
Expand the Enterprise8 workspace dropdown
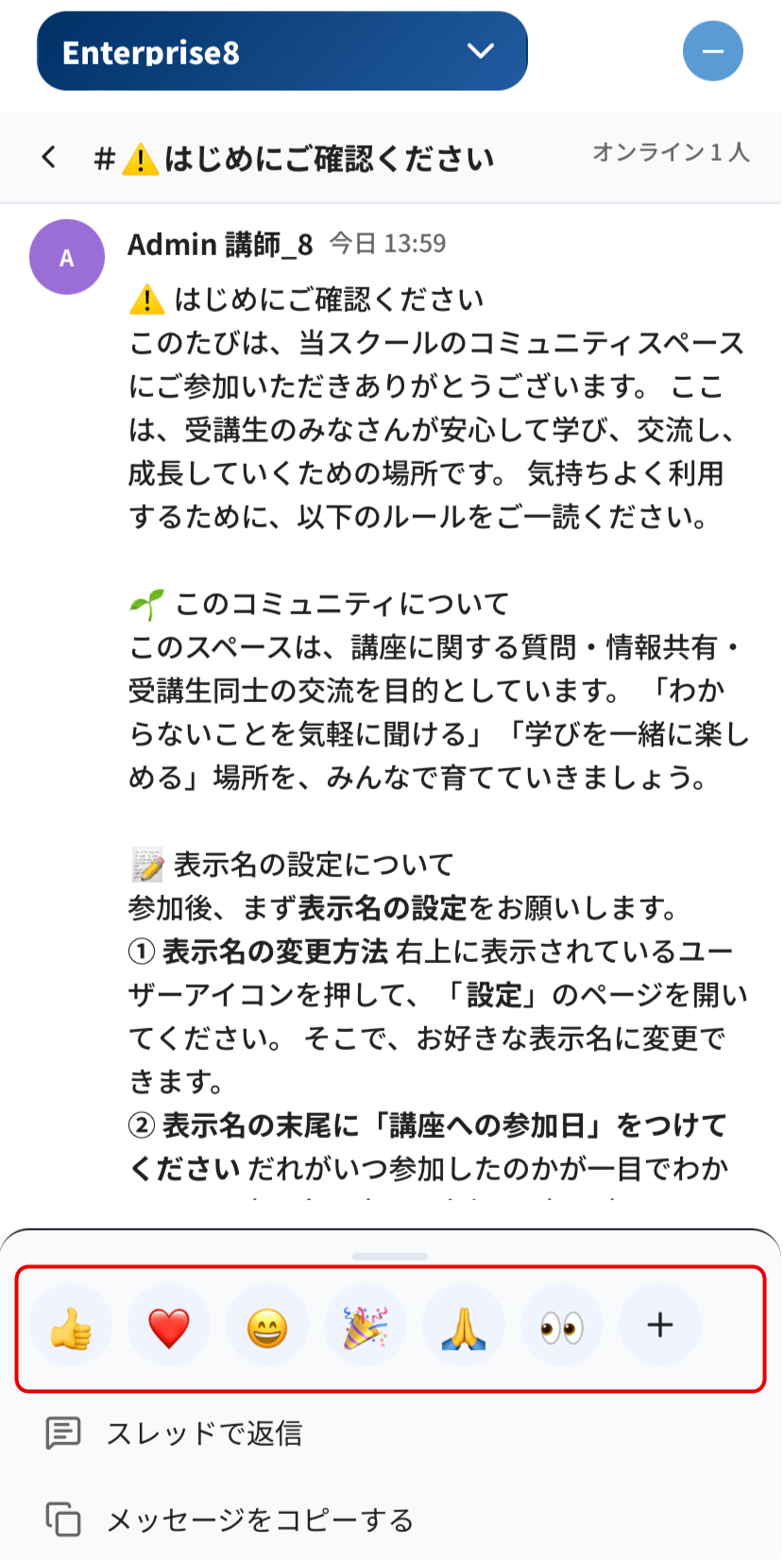(x=281, y=51)
